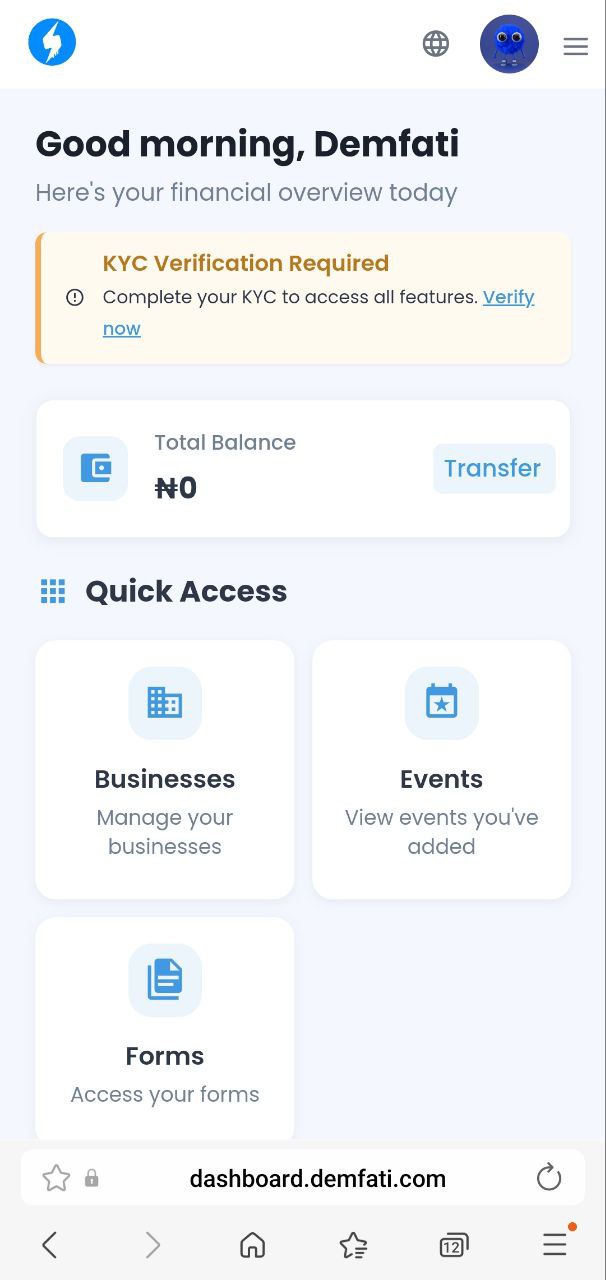Open the Events card

point(442,770)
